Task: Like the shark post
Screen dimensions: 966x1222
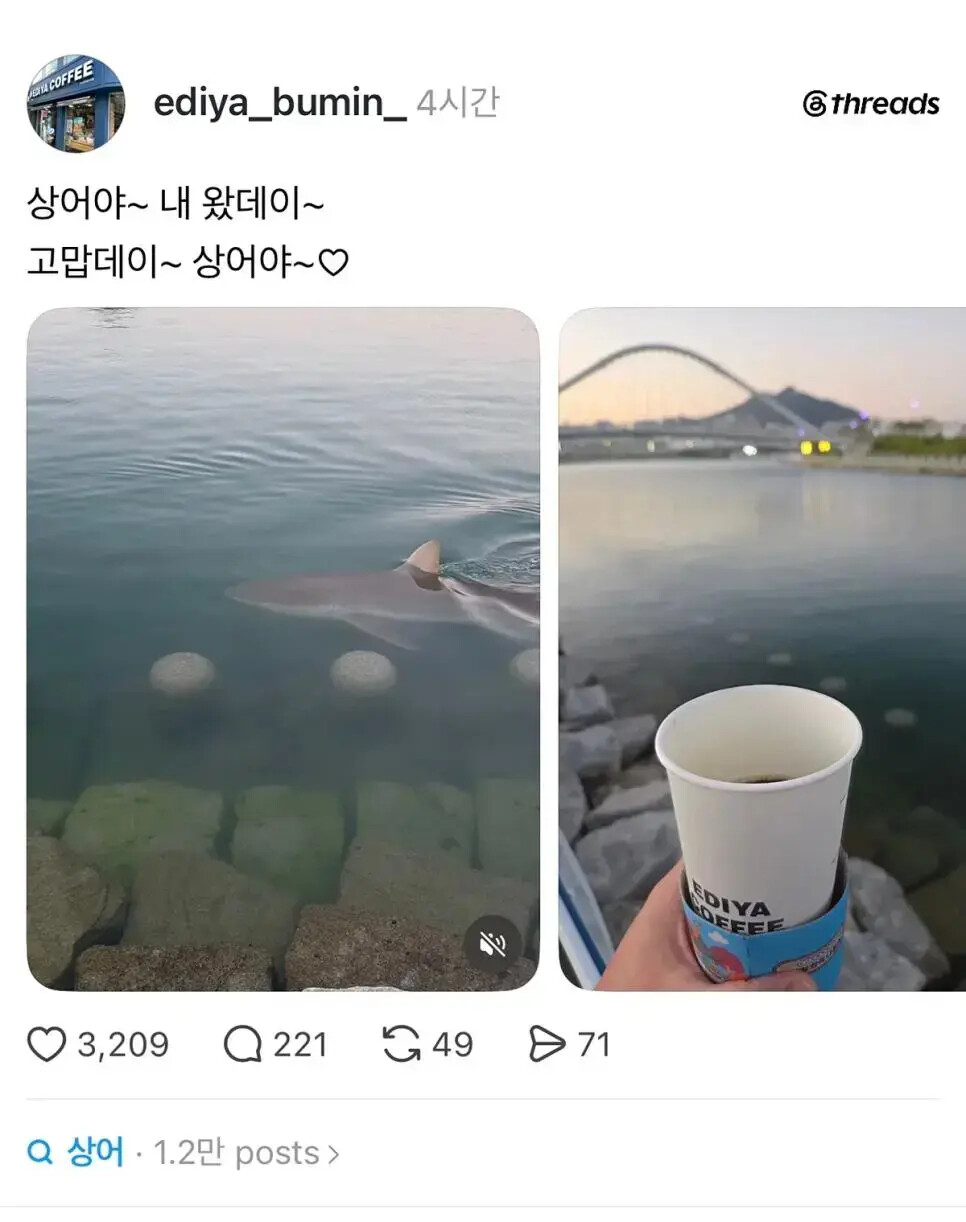Action: click(46, 1045)
